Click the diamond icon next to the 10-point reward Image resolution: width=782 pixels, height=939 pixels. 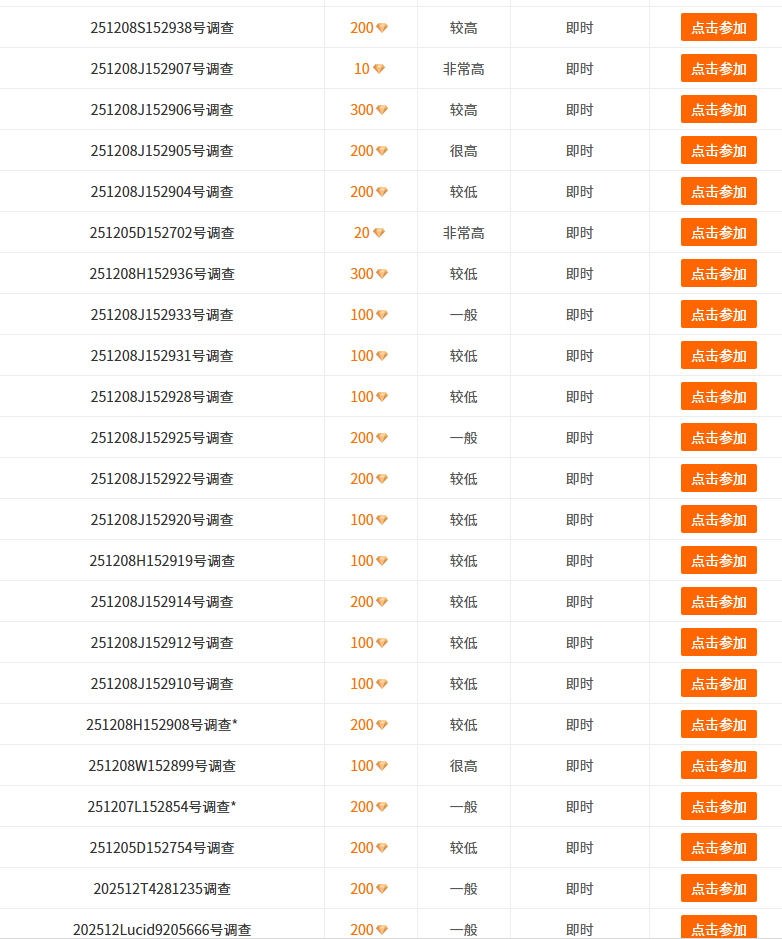[x=378, y=68]
